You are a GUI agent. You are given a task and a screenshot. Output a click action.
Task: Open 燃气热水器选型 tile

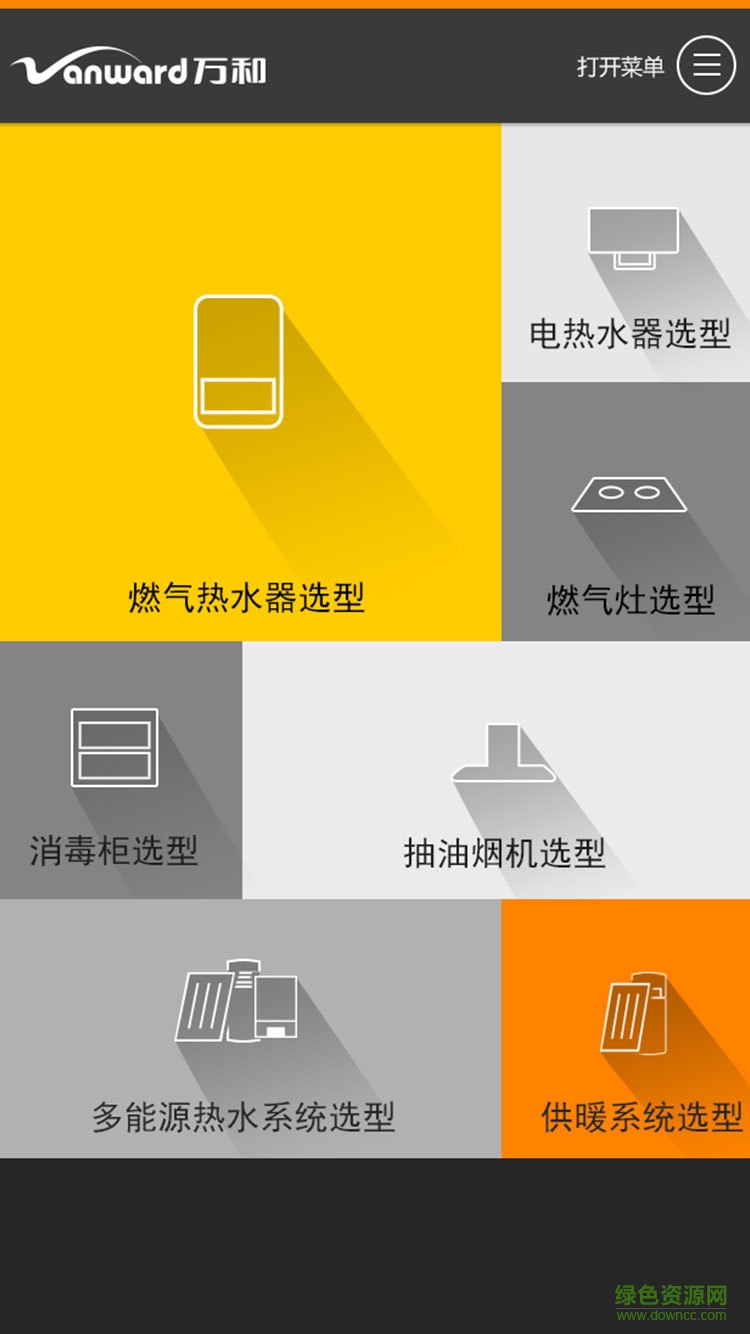coord(250,382)
